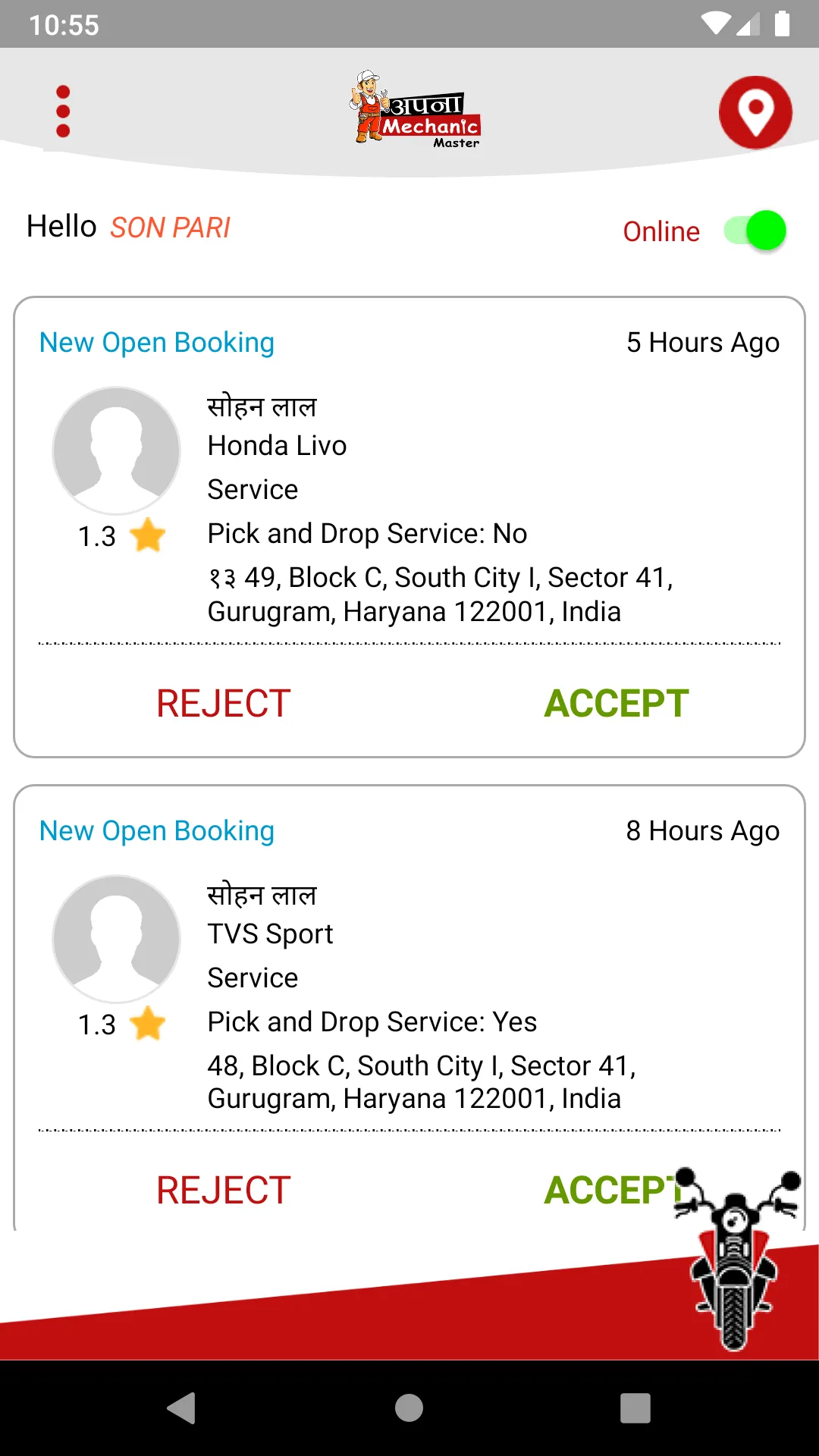Open the overflow menu with three dots
Image resolution: width=819 pixels, height=1456 pixels.
[x=63, y=110]
